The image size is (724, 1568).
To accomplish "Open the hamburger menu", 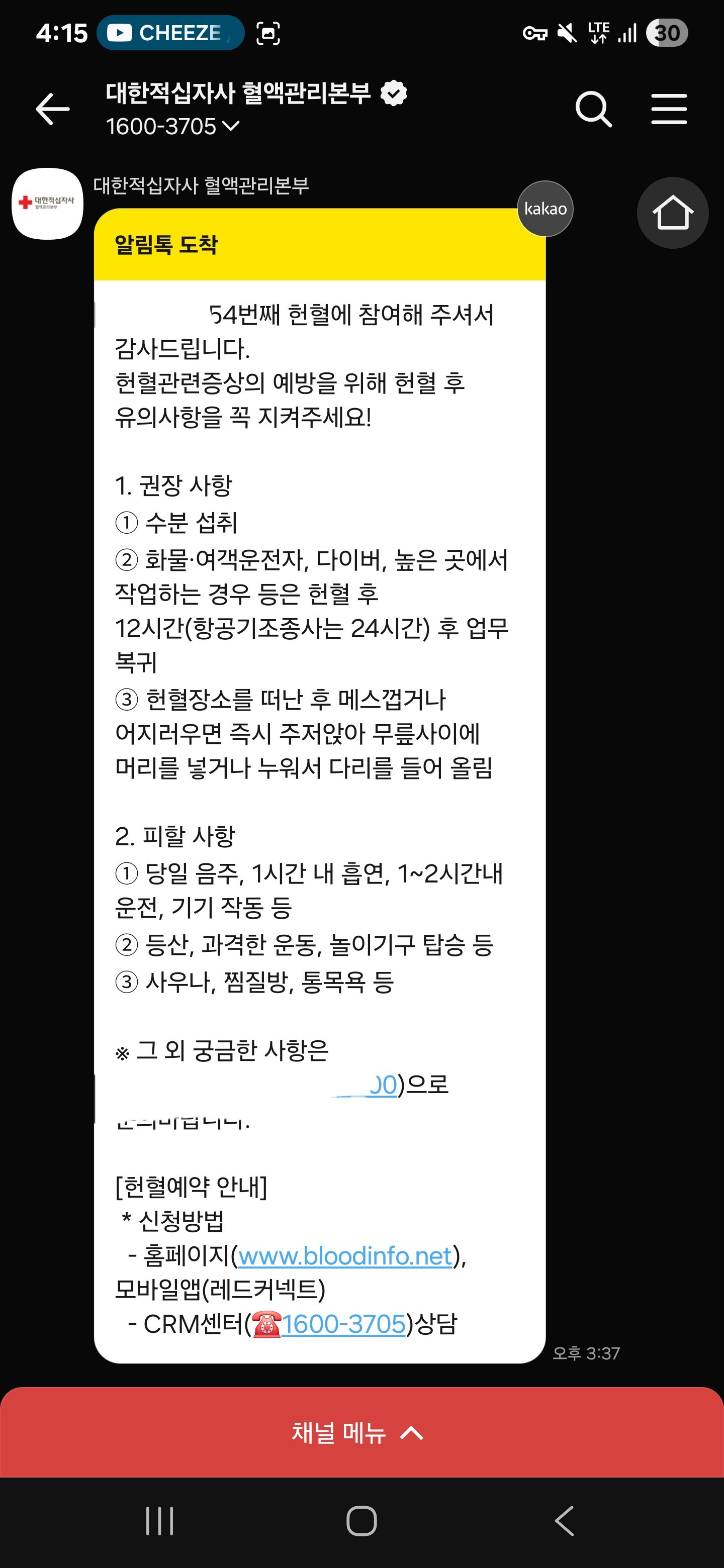I will tap(669, 110).
